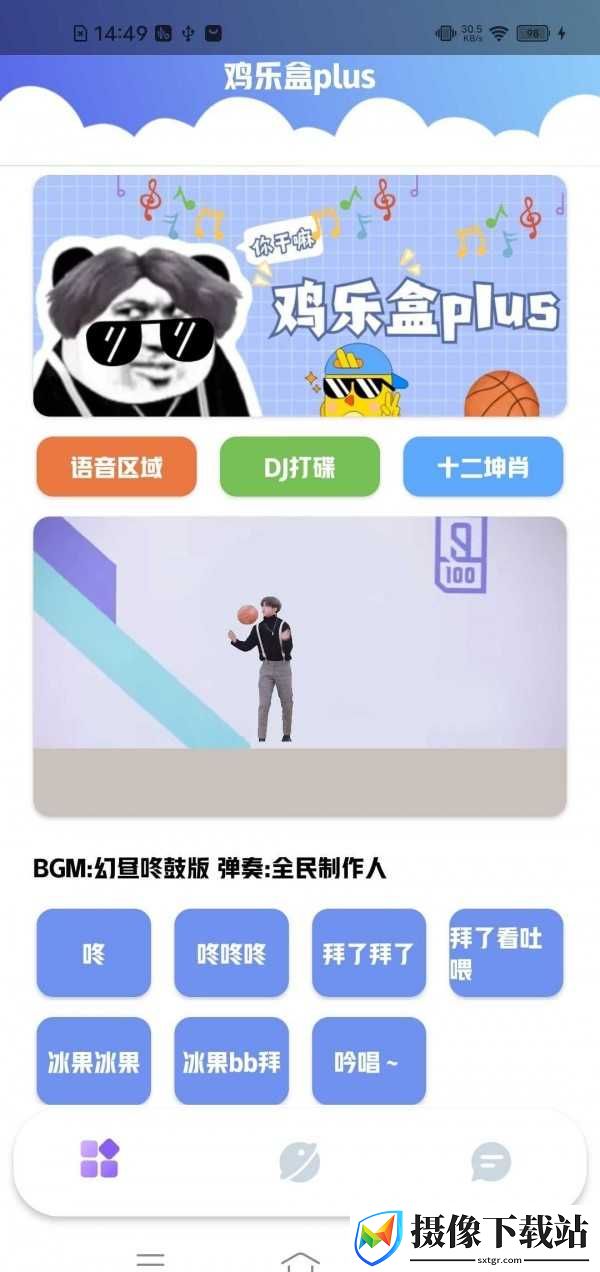Play the 拜了看吐喂 sound
This screenshot has height=1272, width=600.
tap(506, 953)
